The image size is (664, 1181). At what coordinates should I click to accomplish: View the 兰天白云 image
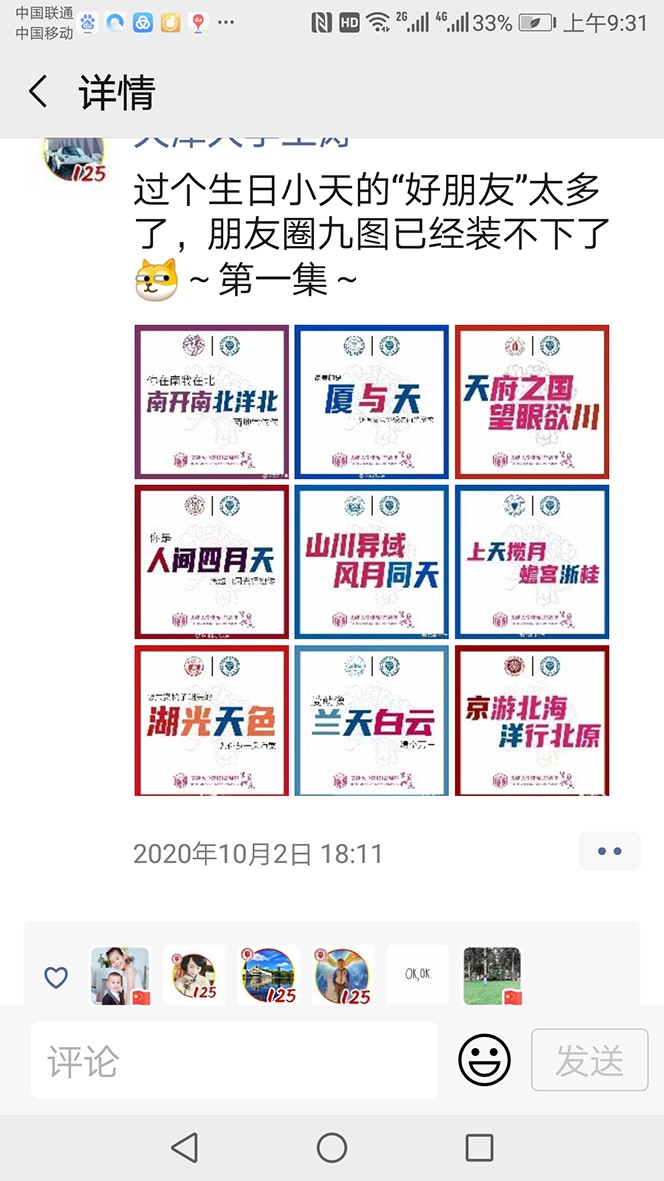[x=372, y=721]
